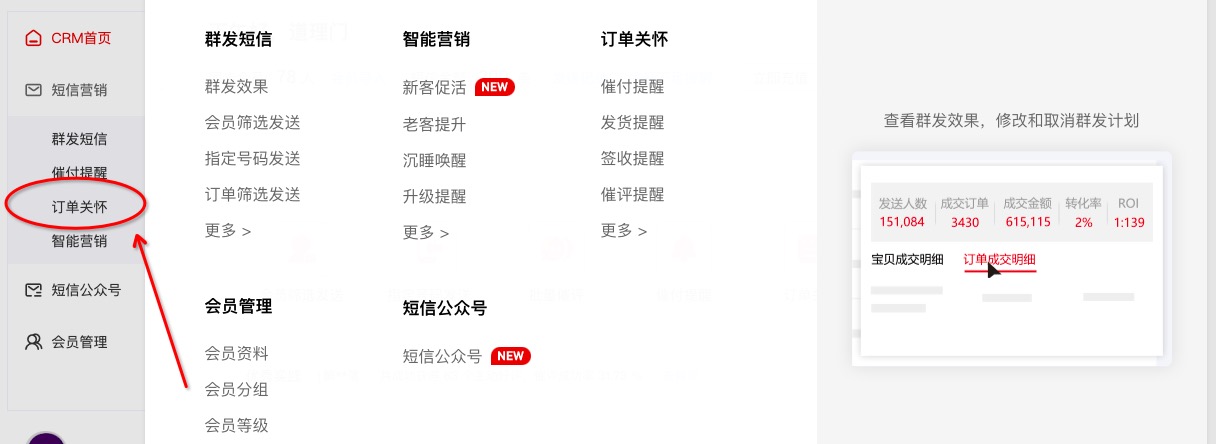1216x444 pixels.
Task: Open 会员分组
Action: [x=236, y=390]
